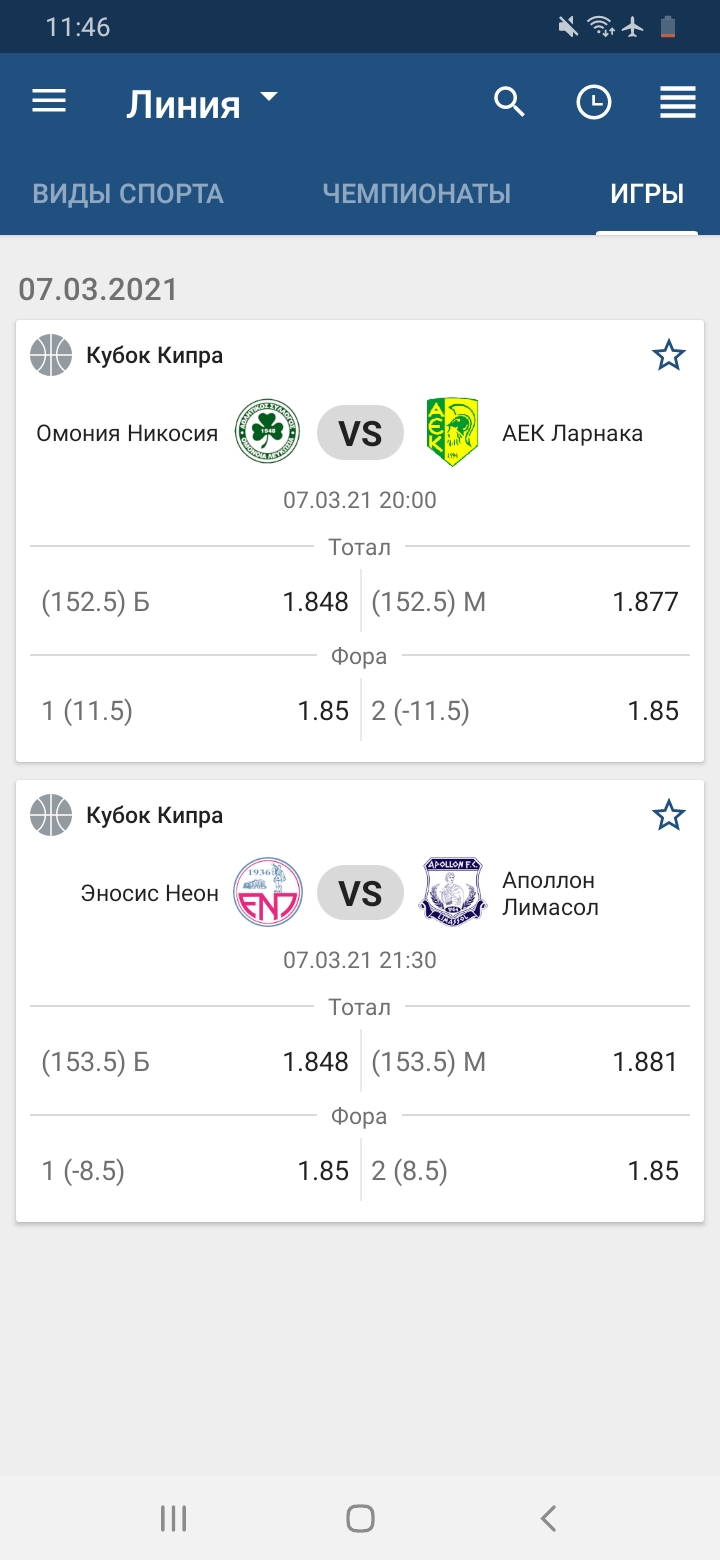720x1560 pixels.
Task: Expand the Линия dropdown
Action: (202, 104)
